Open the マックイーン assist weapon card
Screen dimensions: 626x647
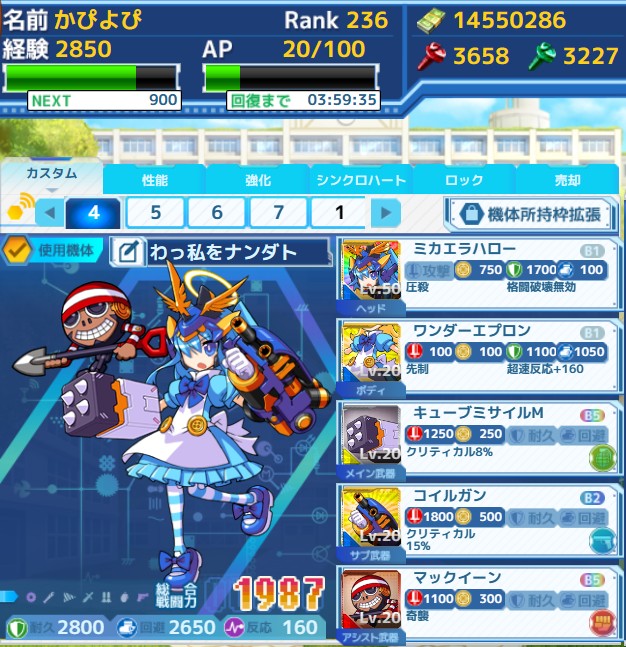click(x=481, y=601)
